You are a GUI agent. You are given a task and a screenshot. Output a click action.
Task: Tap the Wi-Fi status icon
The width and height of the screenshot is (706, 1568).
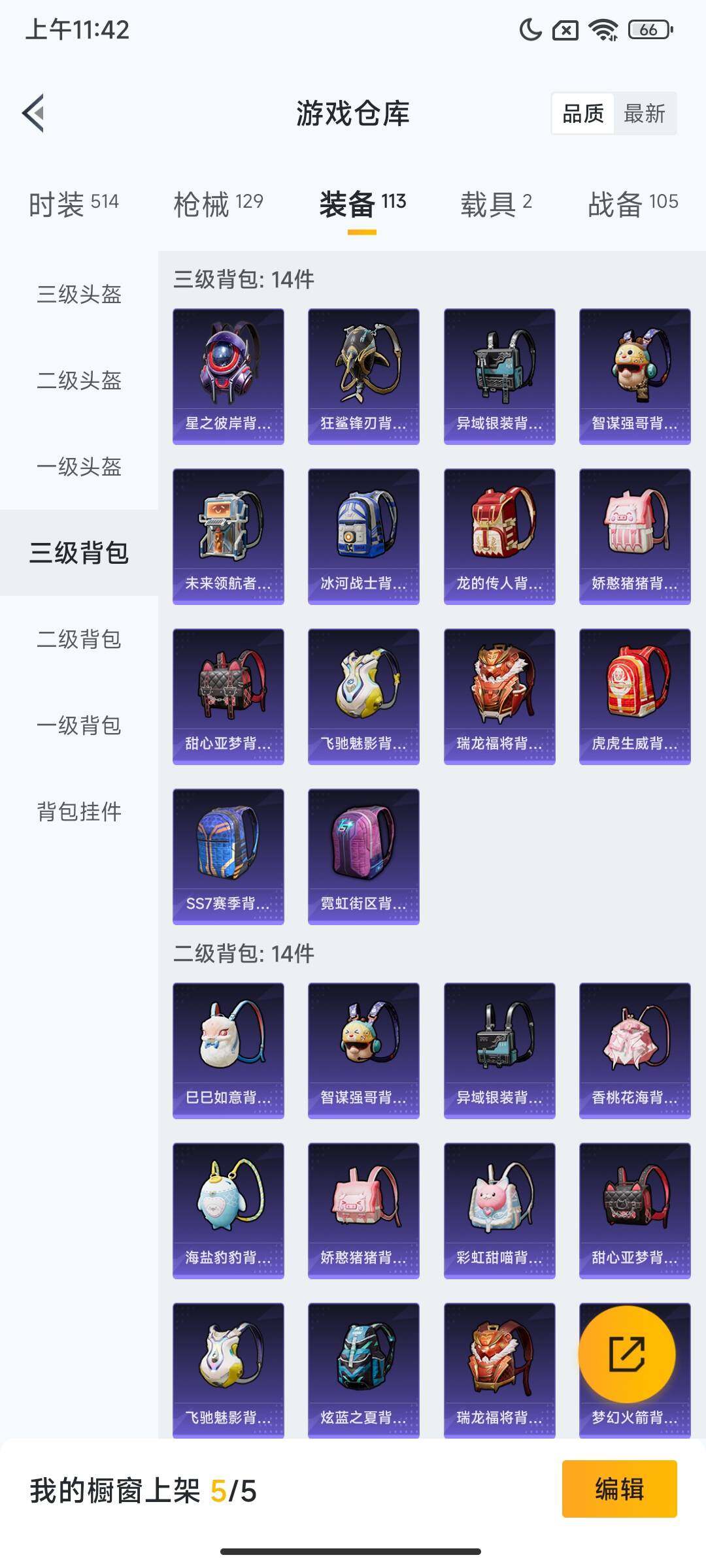click(602, 29)
